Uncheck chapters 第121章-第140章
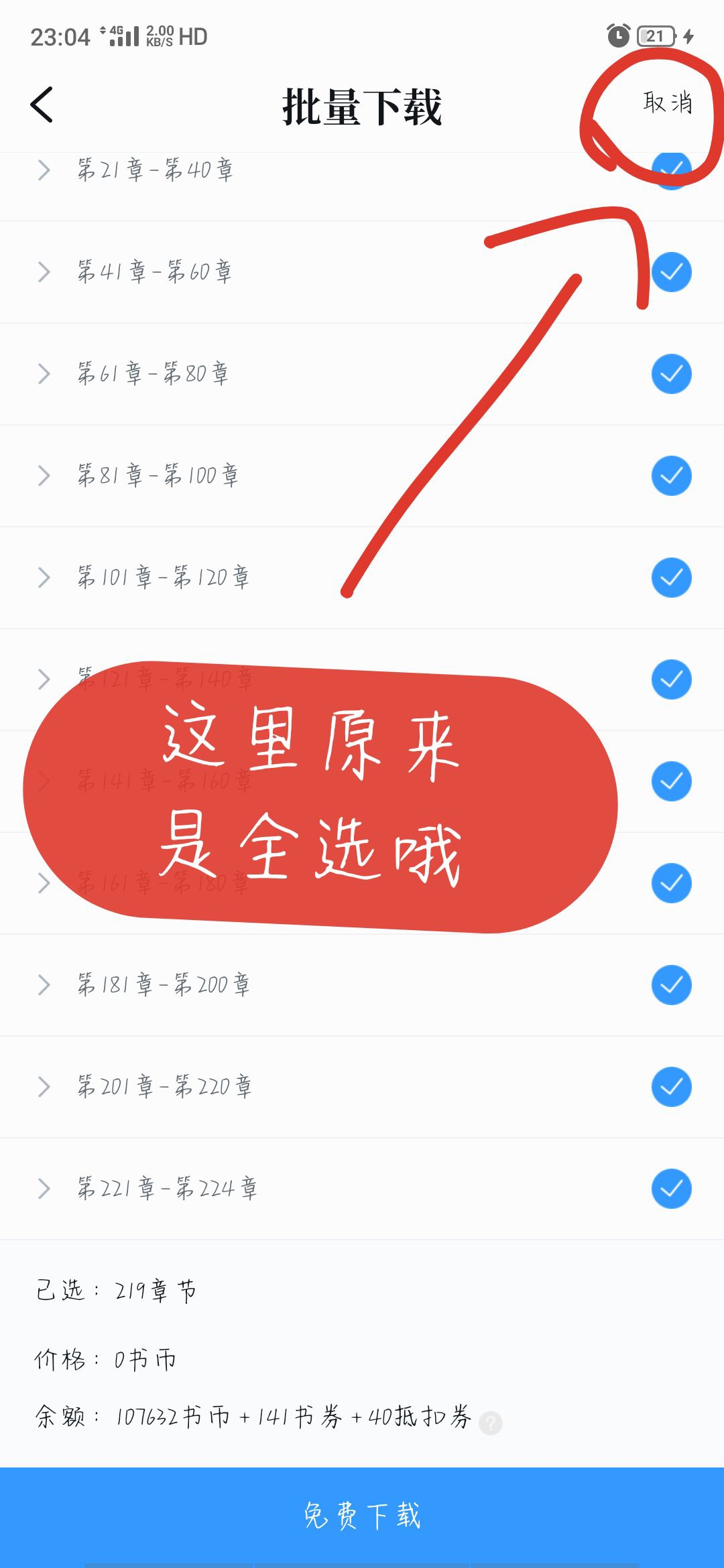This screenshot has height=1568, width=724. pyautogui.click(x=671, y=679)
